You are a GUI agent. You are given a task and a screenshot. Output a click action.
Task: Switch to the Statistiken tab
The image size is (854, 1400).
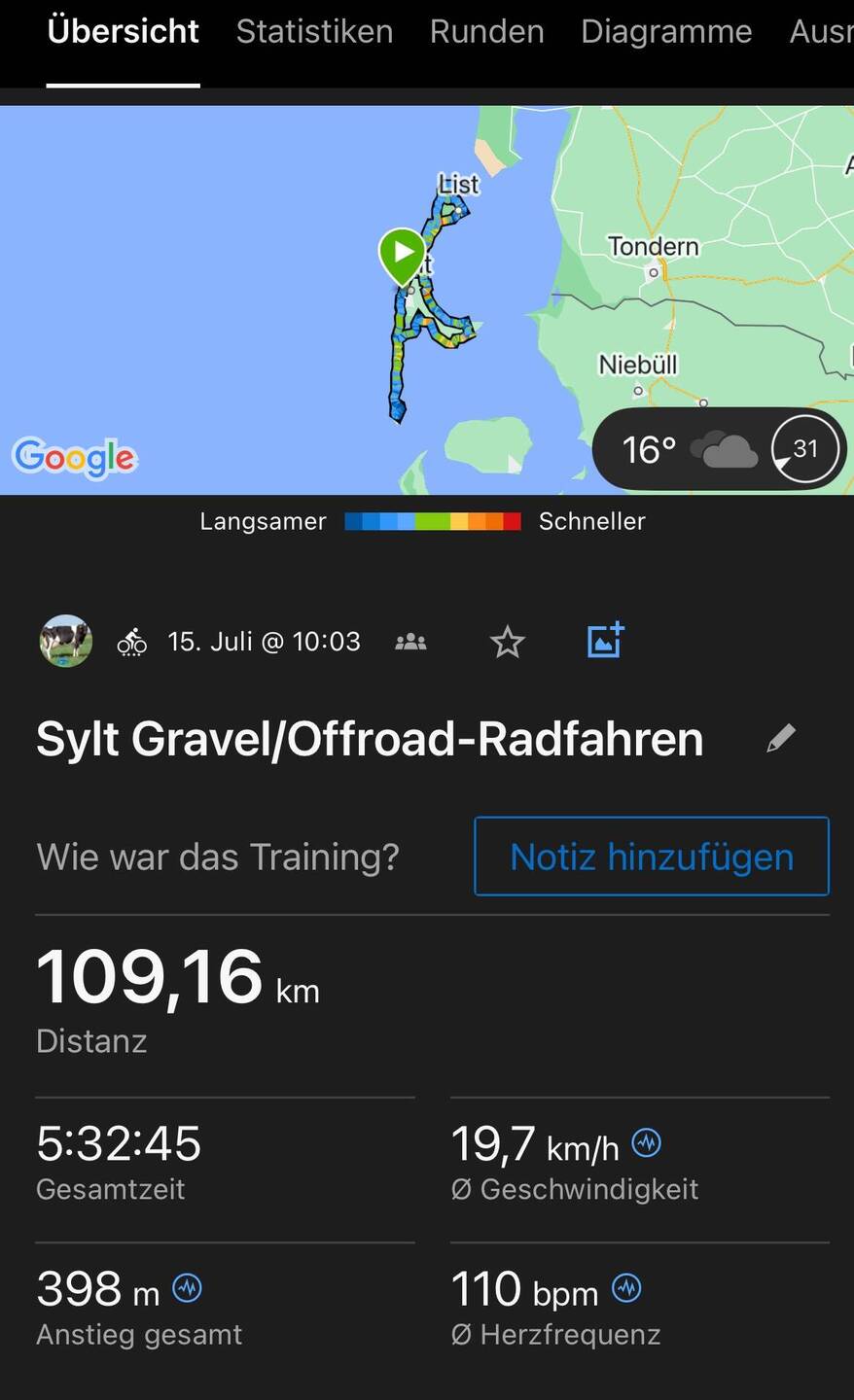[x=314, y=32]
